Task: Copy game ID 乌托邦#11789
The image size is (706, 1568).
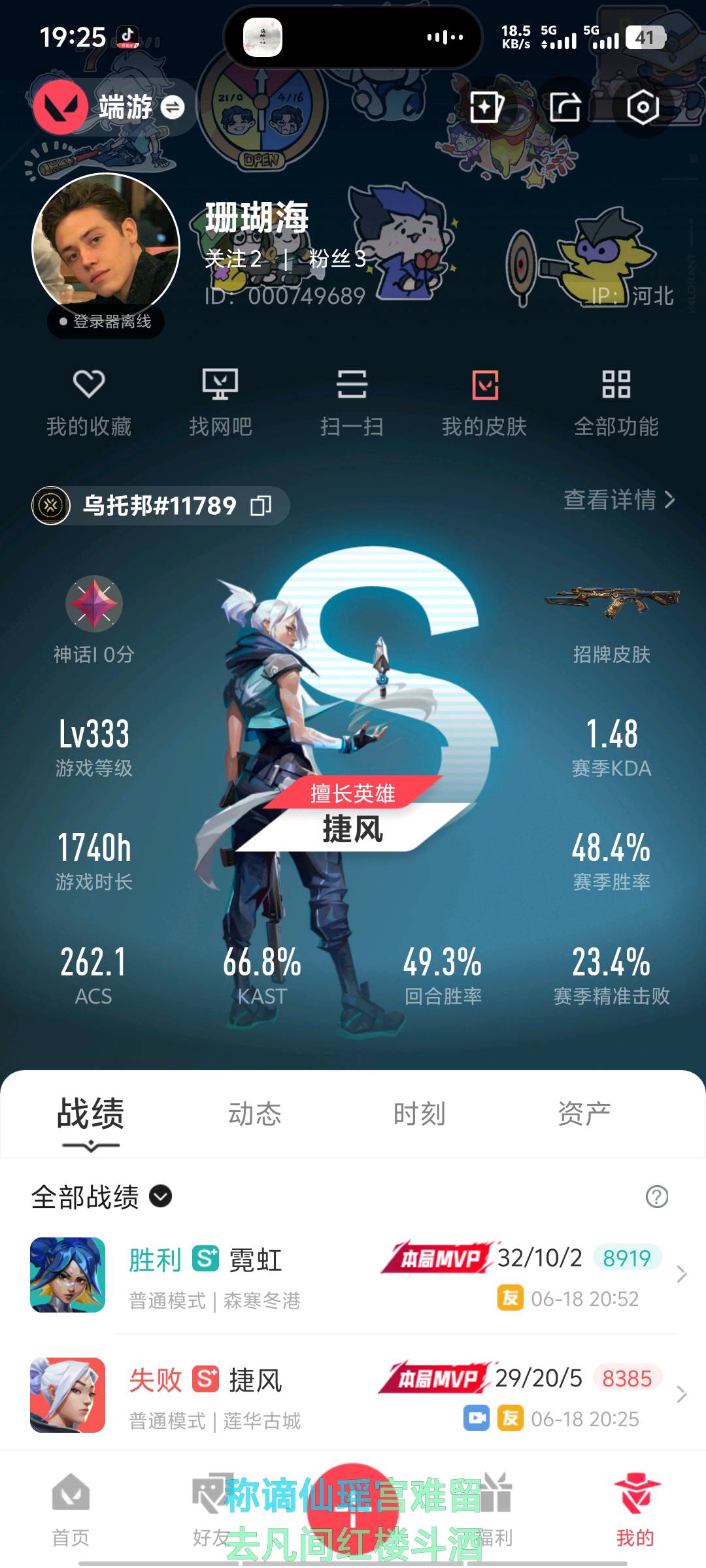Action: [x=261, y=506]
